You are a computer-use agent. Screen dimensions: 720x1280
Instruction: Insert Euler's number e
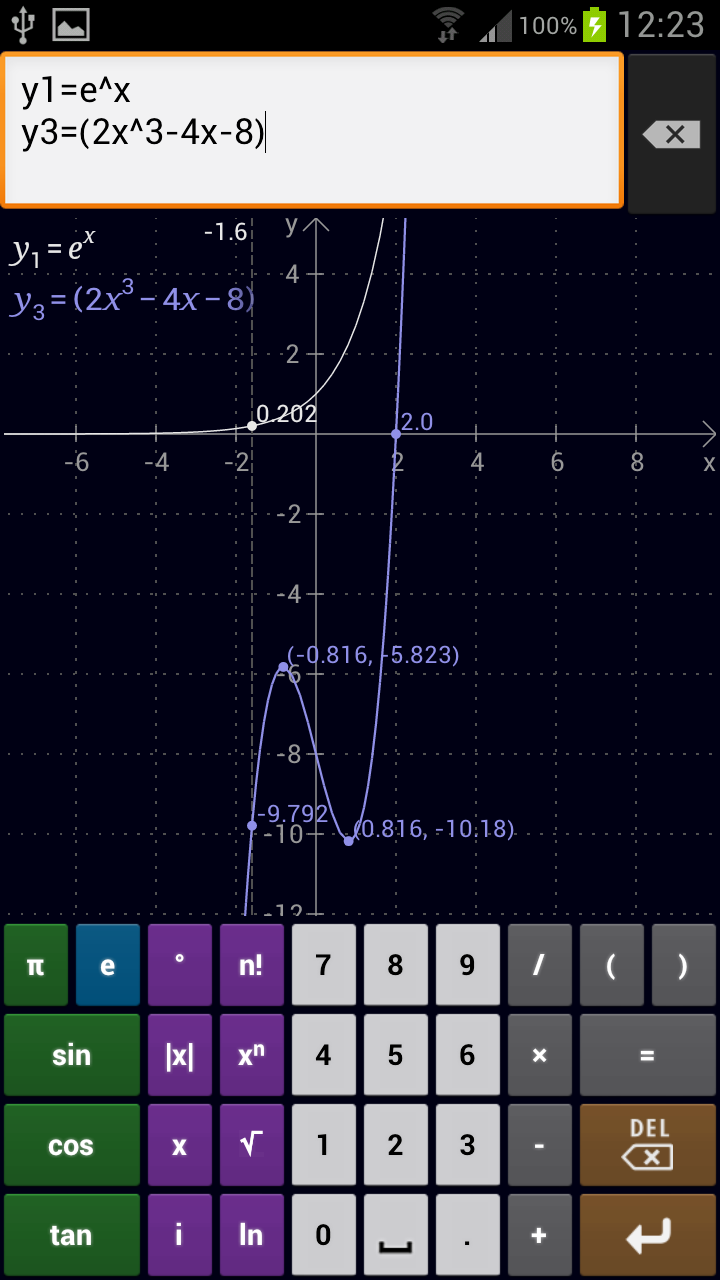click(108, 965)
